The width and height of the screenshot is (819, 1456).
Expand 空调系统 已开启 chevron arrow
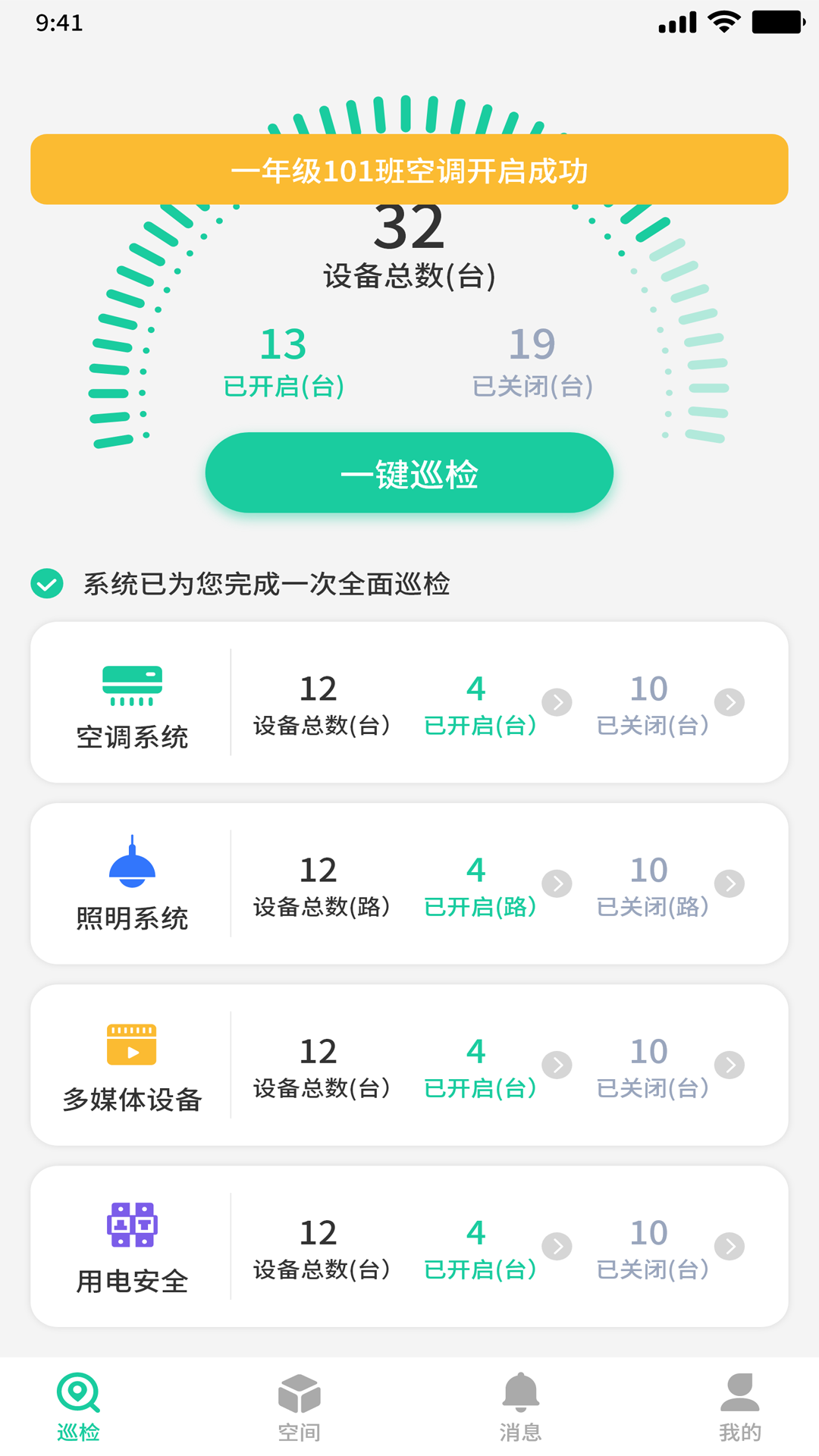557,702
